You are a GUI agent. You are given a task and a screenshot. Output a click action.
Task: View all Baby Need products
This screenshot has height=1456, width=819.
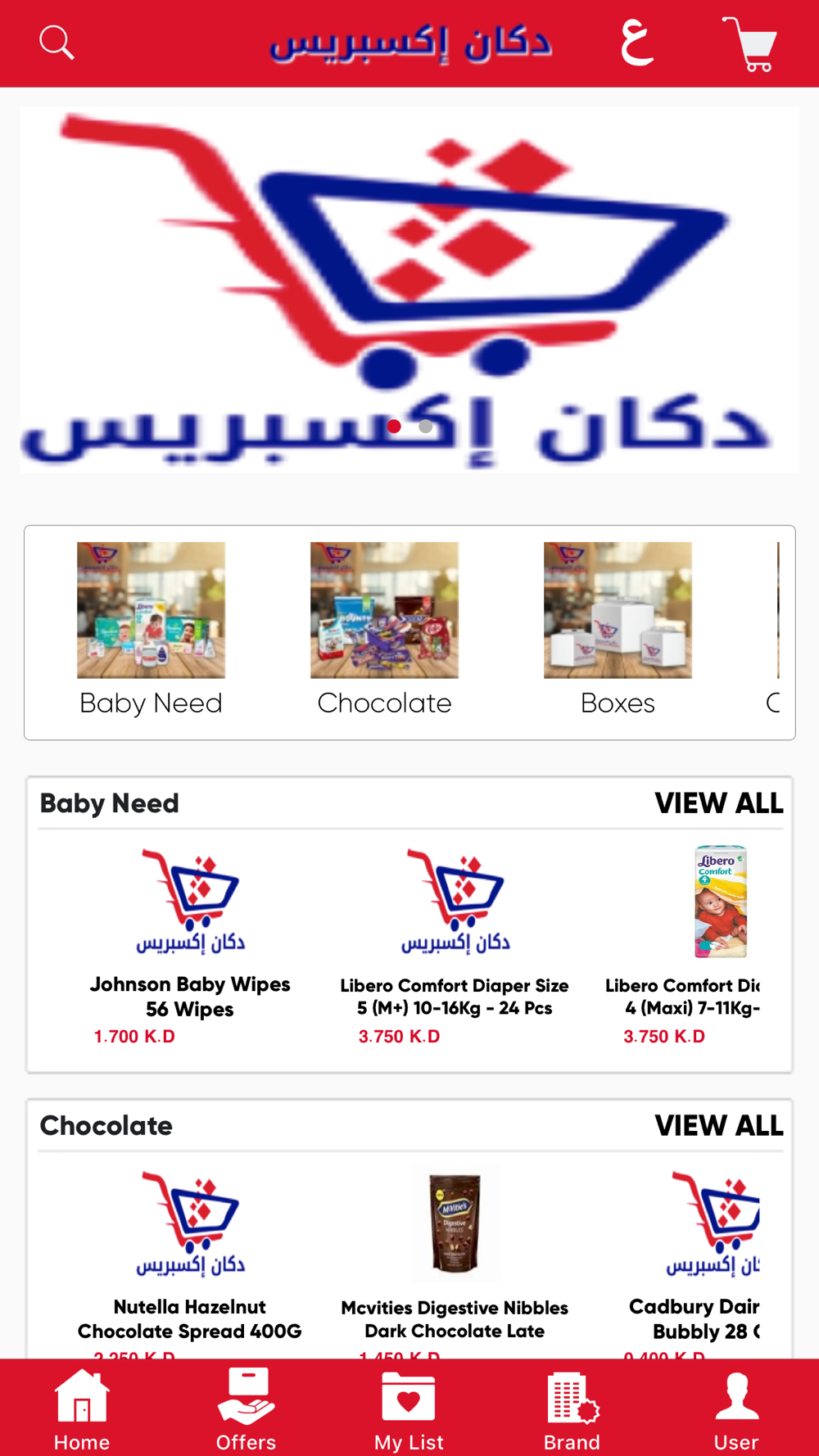(x=718, y=803)
